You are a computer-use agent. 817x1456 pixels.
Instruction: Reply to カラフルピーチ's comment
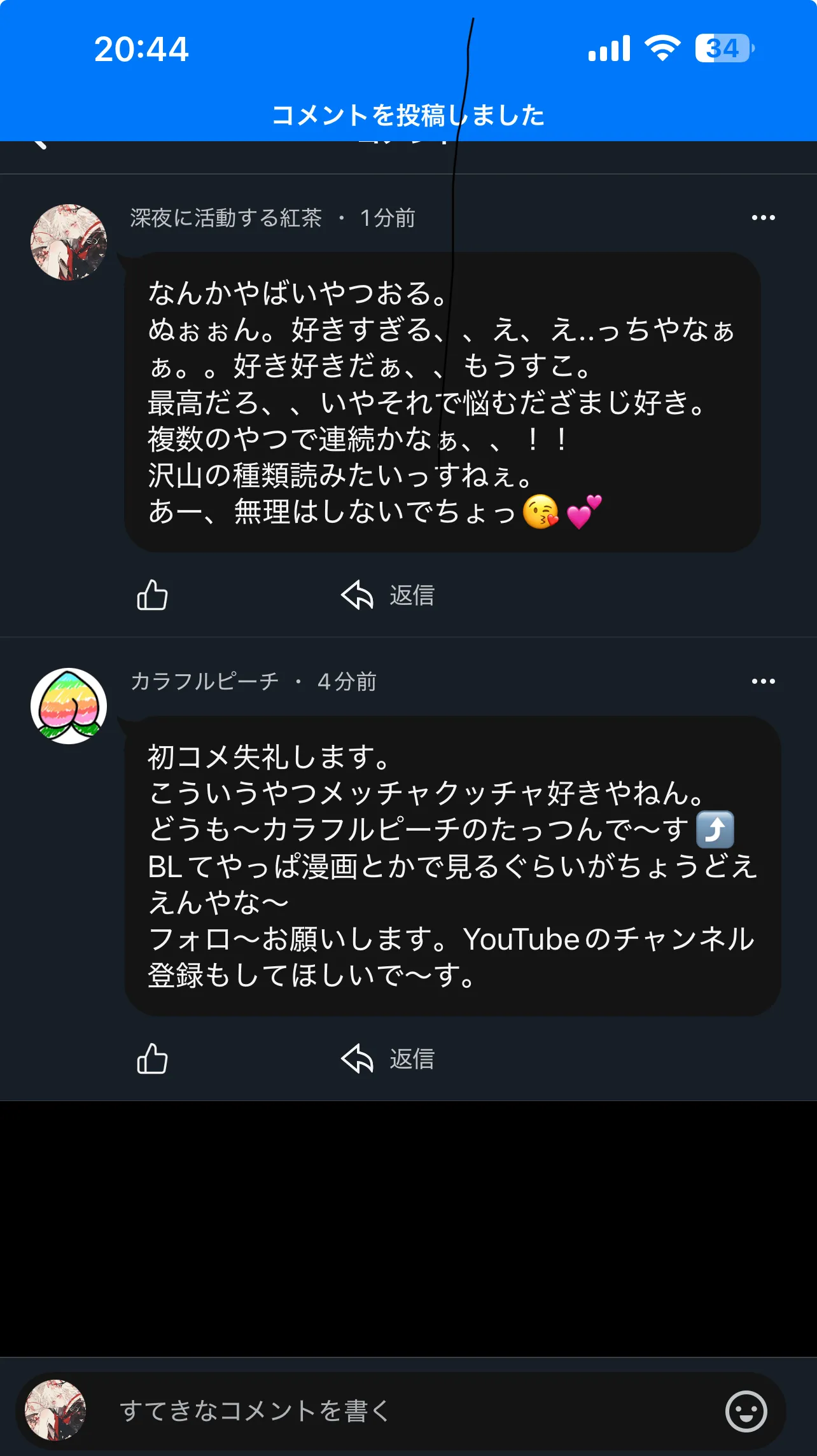tap(388, 1059)
